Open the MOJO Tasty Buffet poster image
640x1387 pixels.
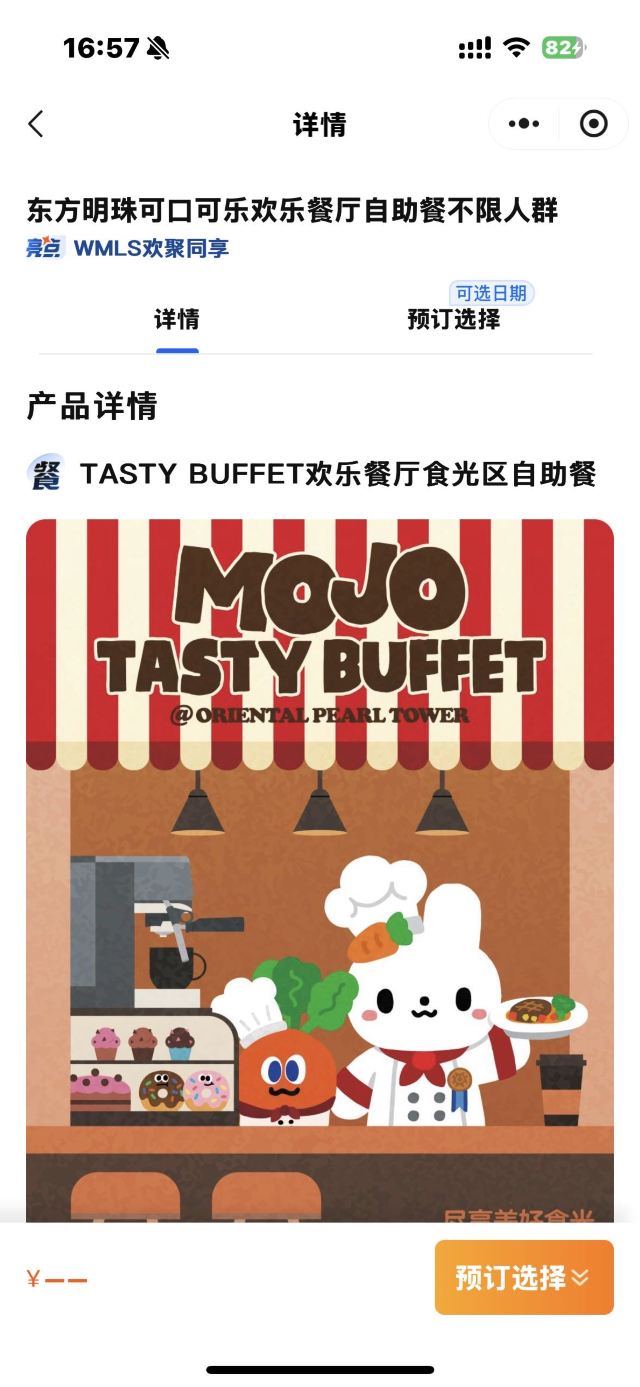click(320, 870)
